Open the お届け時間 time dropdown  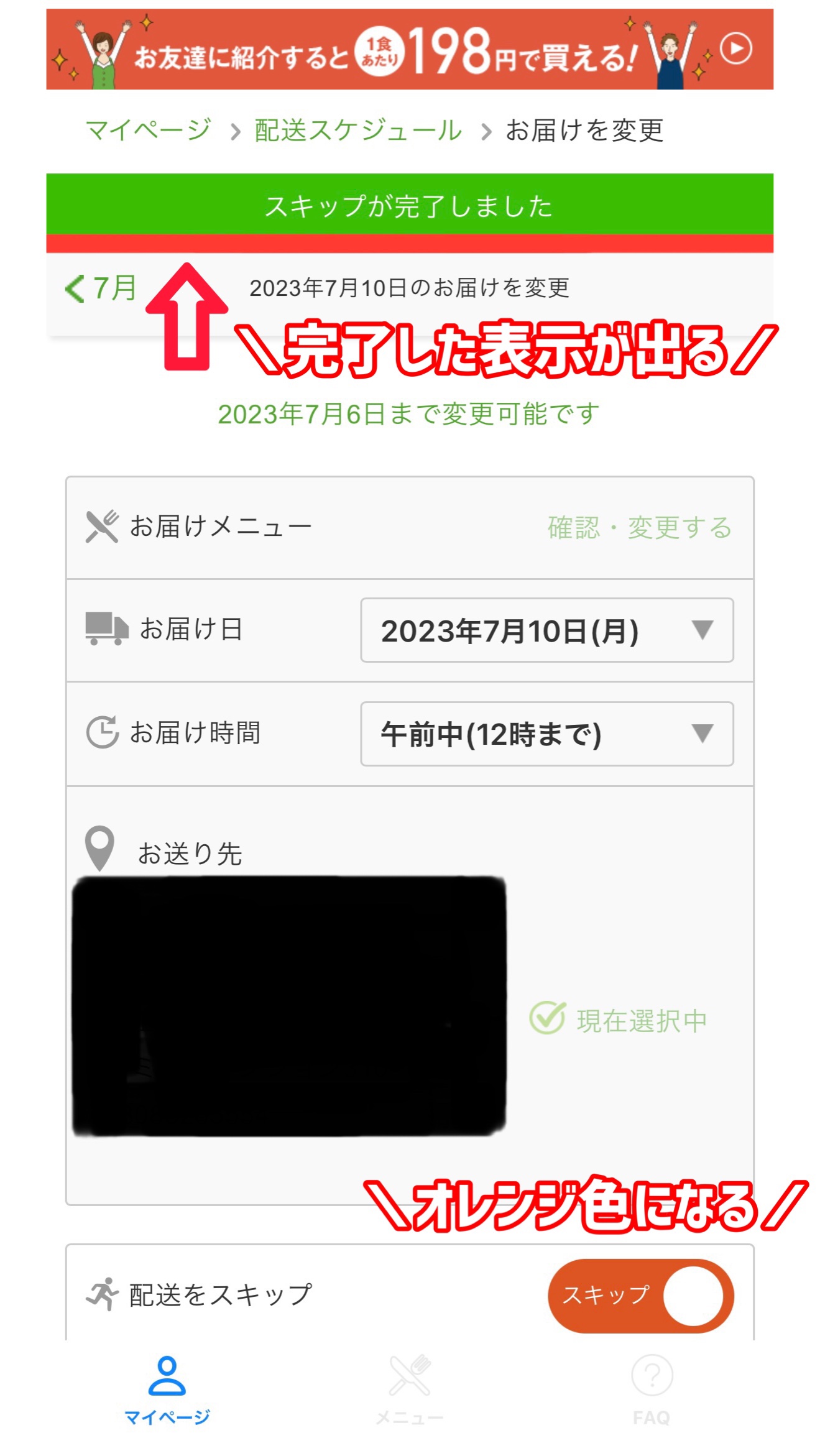tap(547, 734)
